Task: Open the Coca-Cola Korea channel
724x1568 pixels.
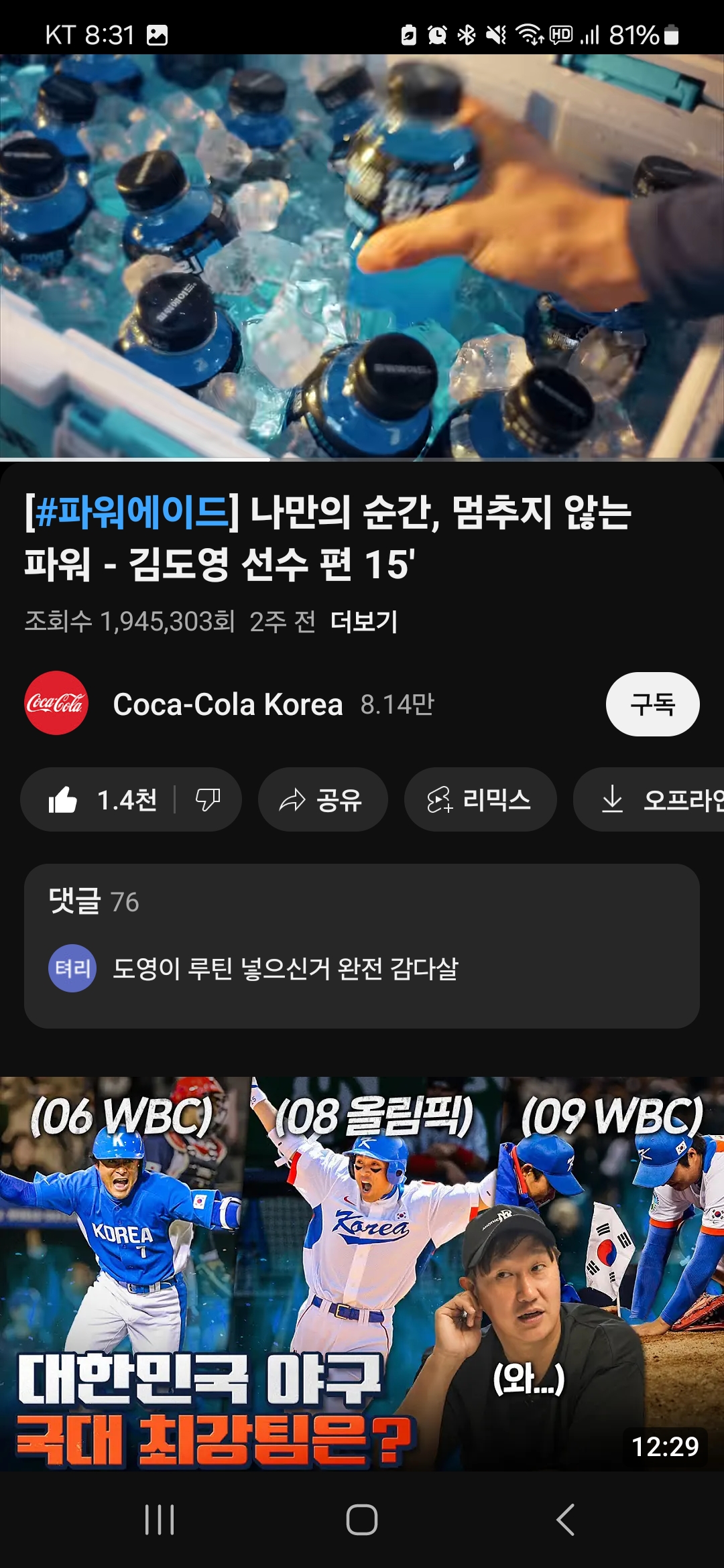Action: (227, 704)
